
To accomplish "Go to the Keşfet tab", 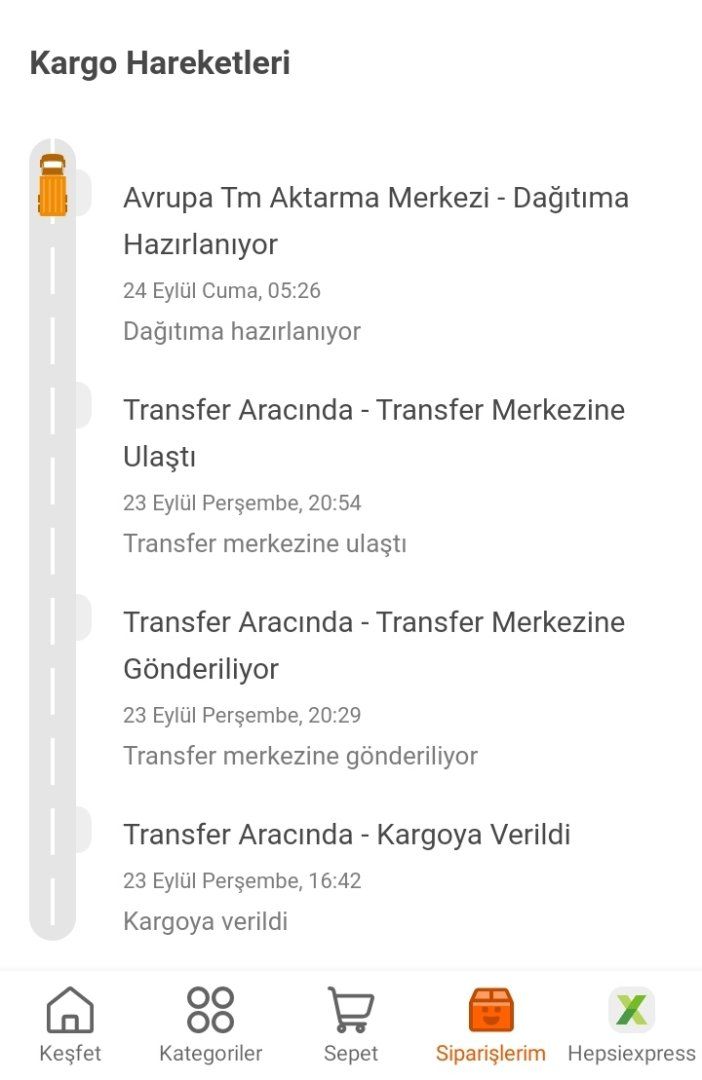I will [70, 1024].
